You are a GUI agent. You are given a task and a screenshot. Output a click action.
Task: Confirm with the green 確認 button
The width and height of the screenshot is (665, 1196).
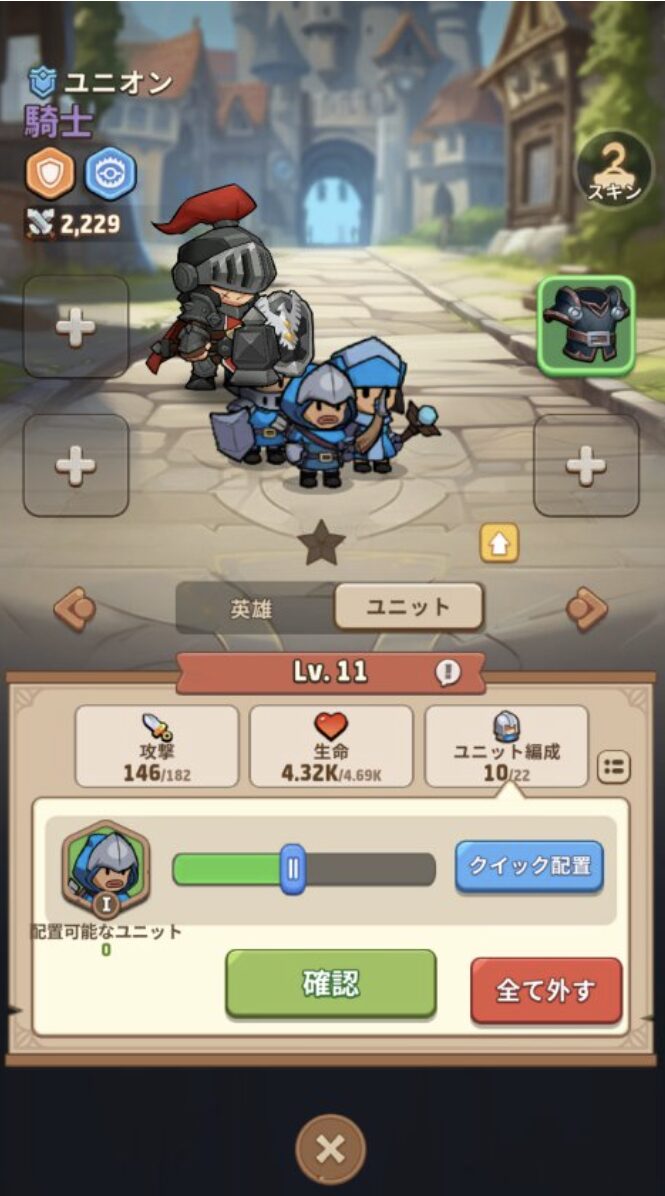coord(331,984)
